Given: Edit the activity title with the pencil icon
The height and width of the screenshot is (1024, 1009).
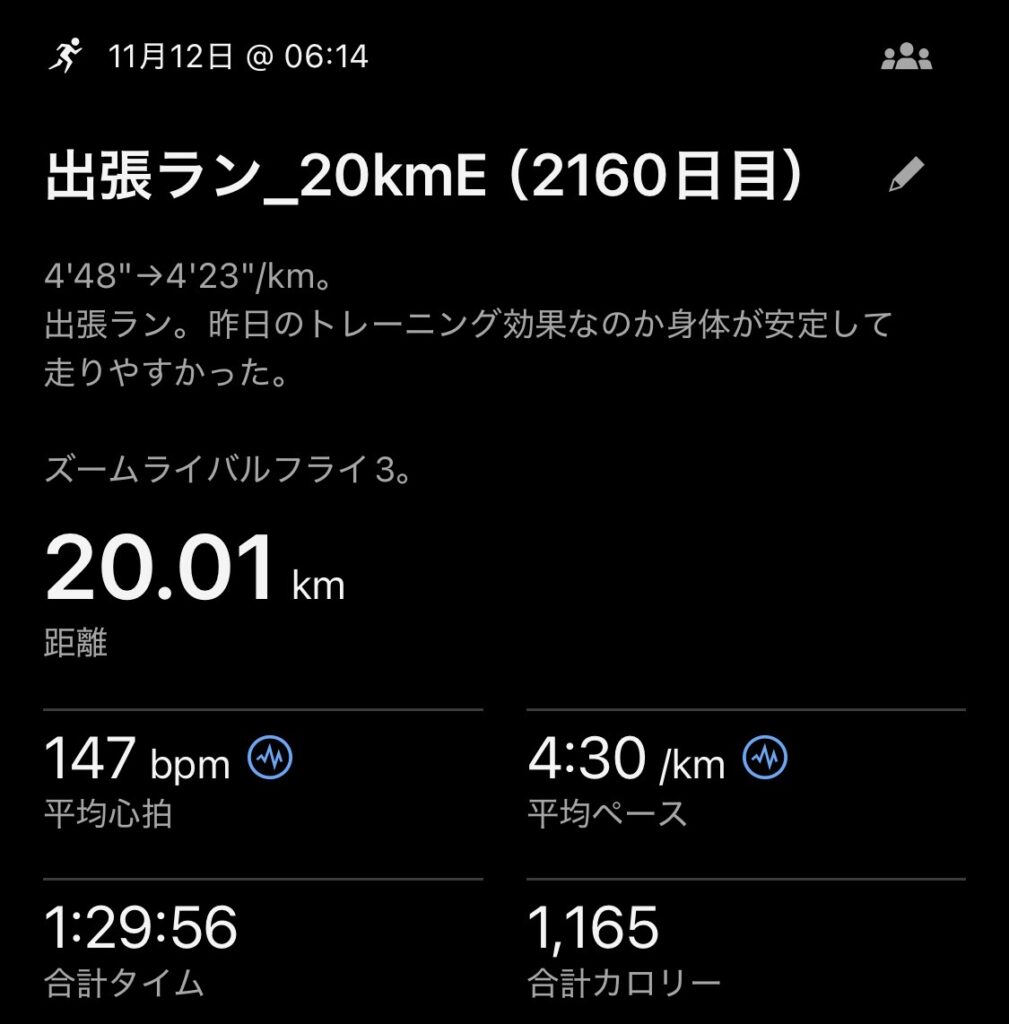Looking at the screenshot, I should [x=906, y=176].
